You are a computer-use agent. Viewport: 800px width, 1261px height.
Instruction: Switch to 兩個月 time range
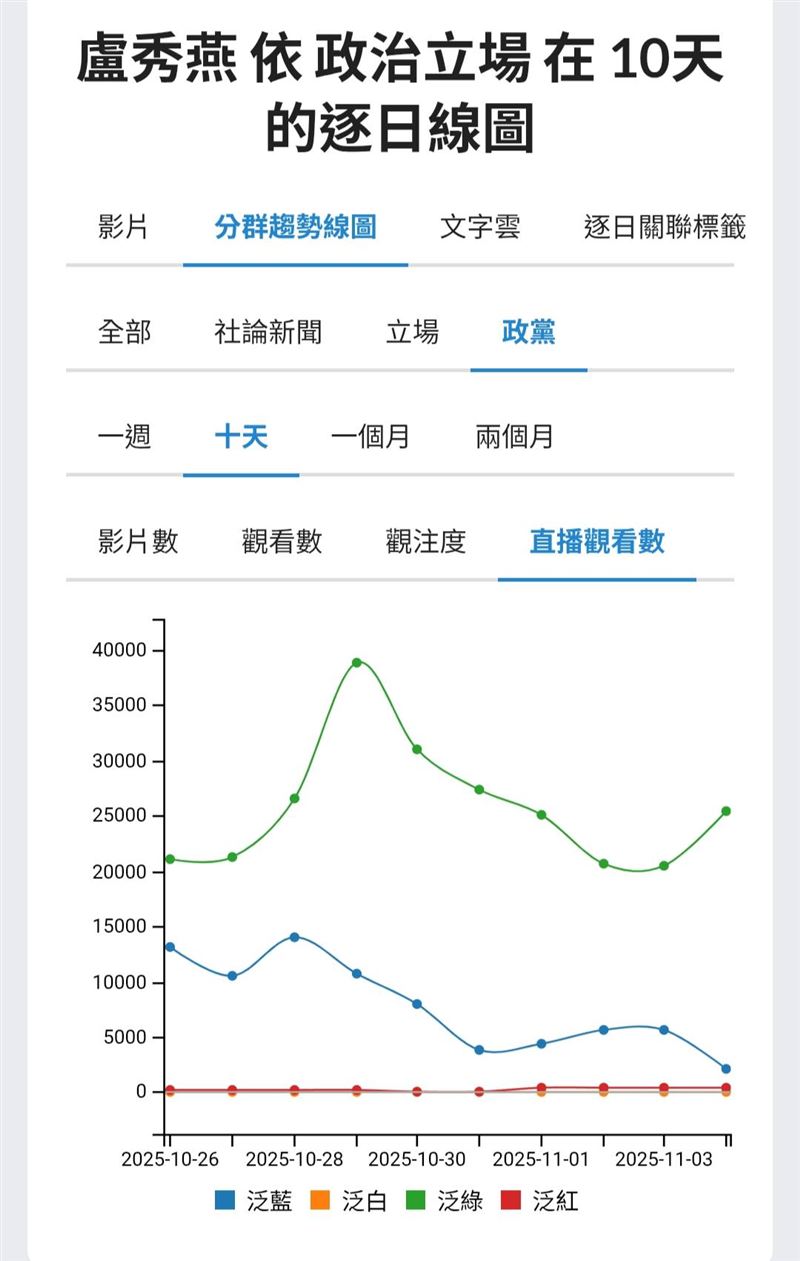[517, 437]
